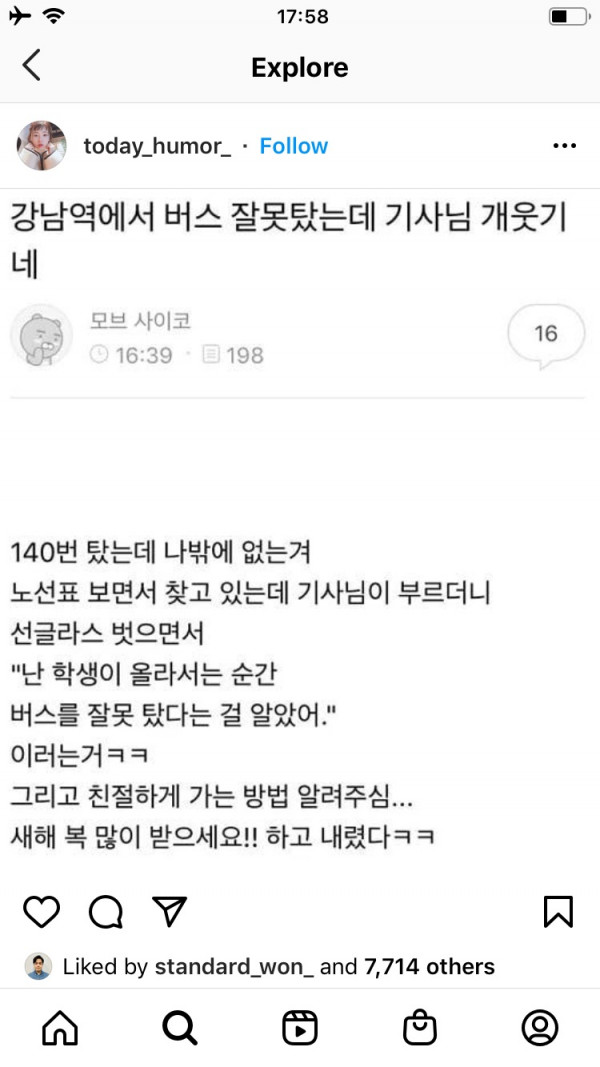This screenshot has height=1067, width=600.
Task: Follow the today_humor_ account
Action: tap(293, 146)
